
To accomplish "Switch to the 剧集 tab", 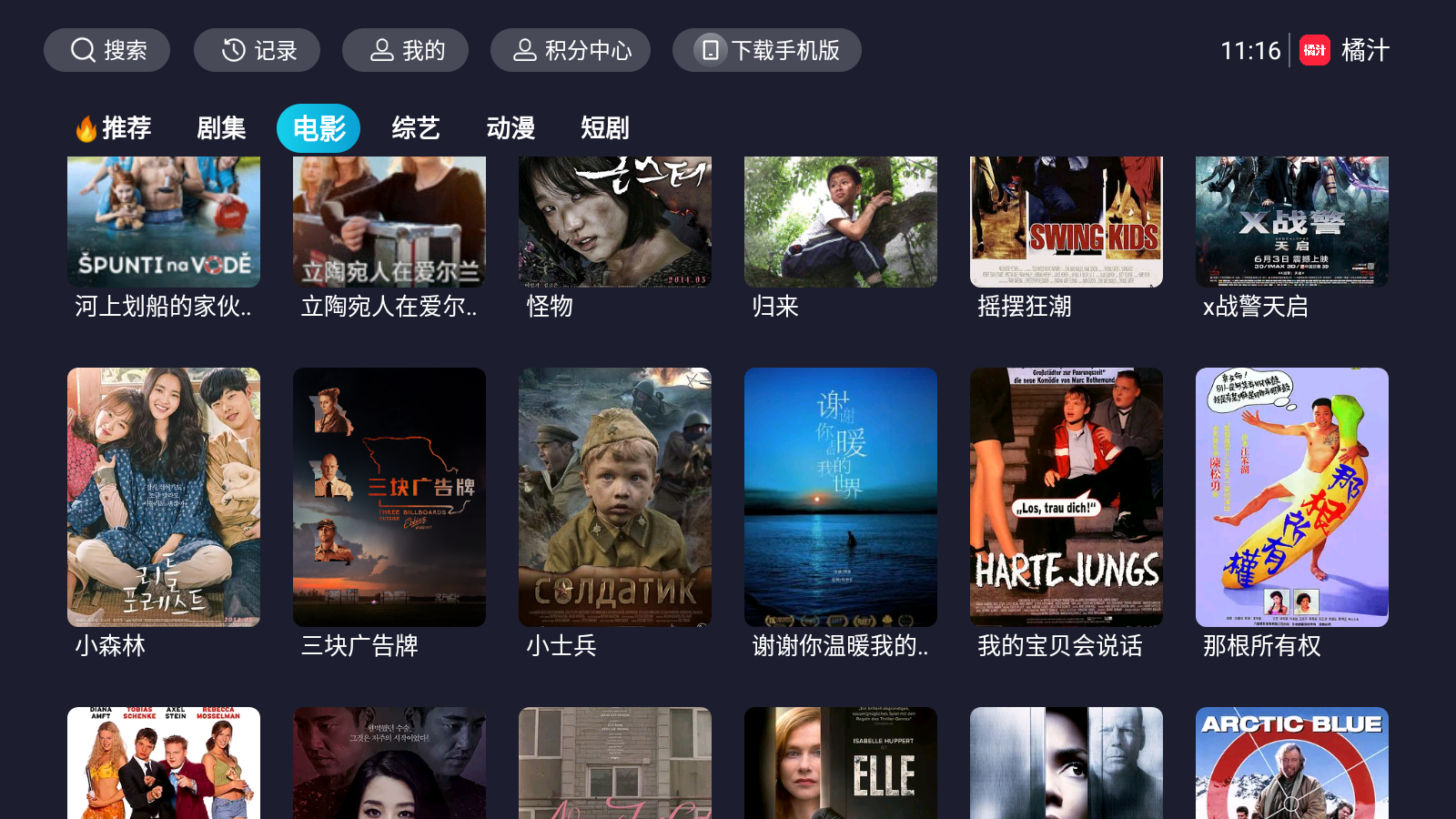I will tap(221, 128).
